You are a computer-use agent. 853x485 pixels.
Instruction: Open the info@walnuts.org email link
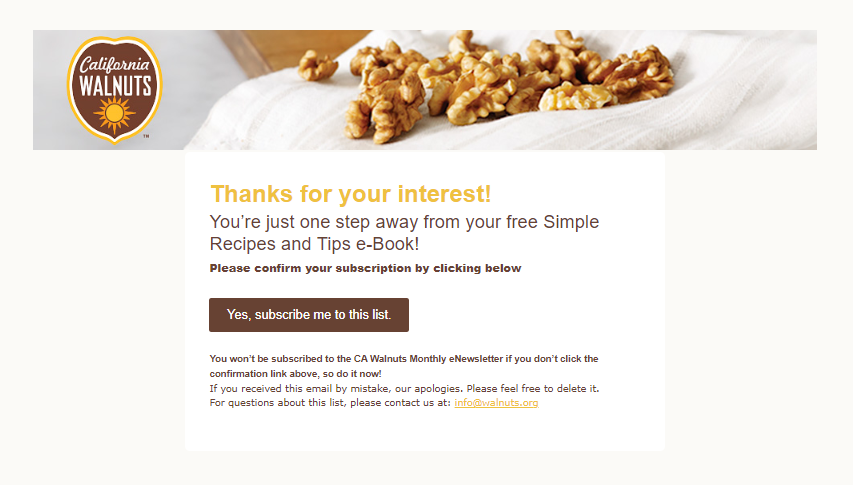click(496, 403)
